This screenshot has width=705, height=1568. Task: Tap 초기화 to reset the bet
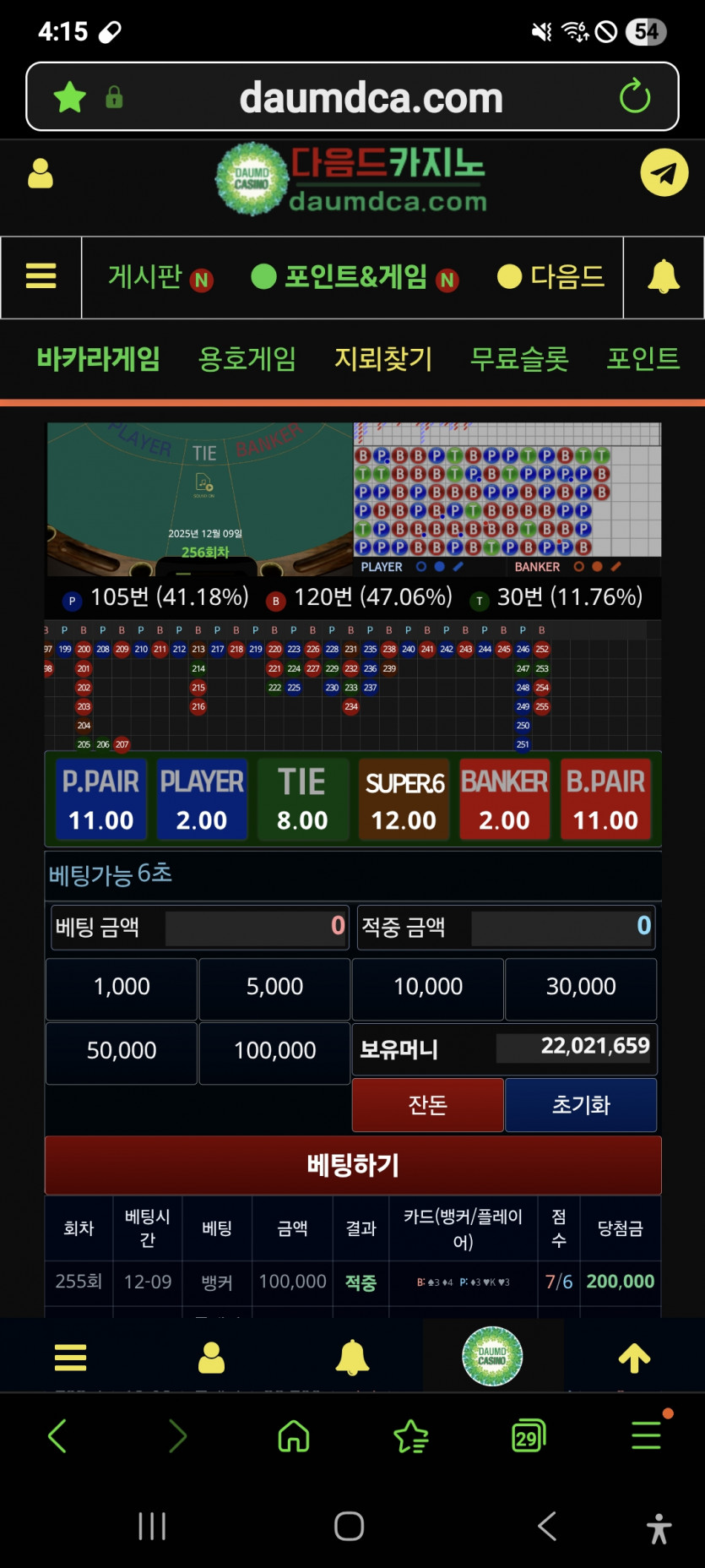(x=581, y=1104)
